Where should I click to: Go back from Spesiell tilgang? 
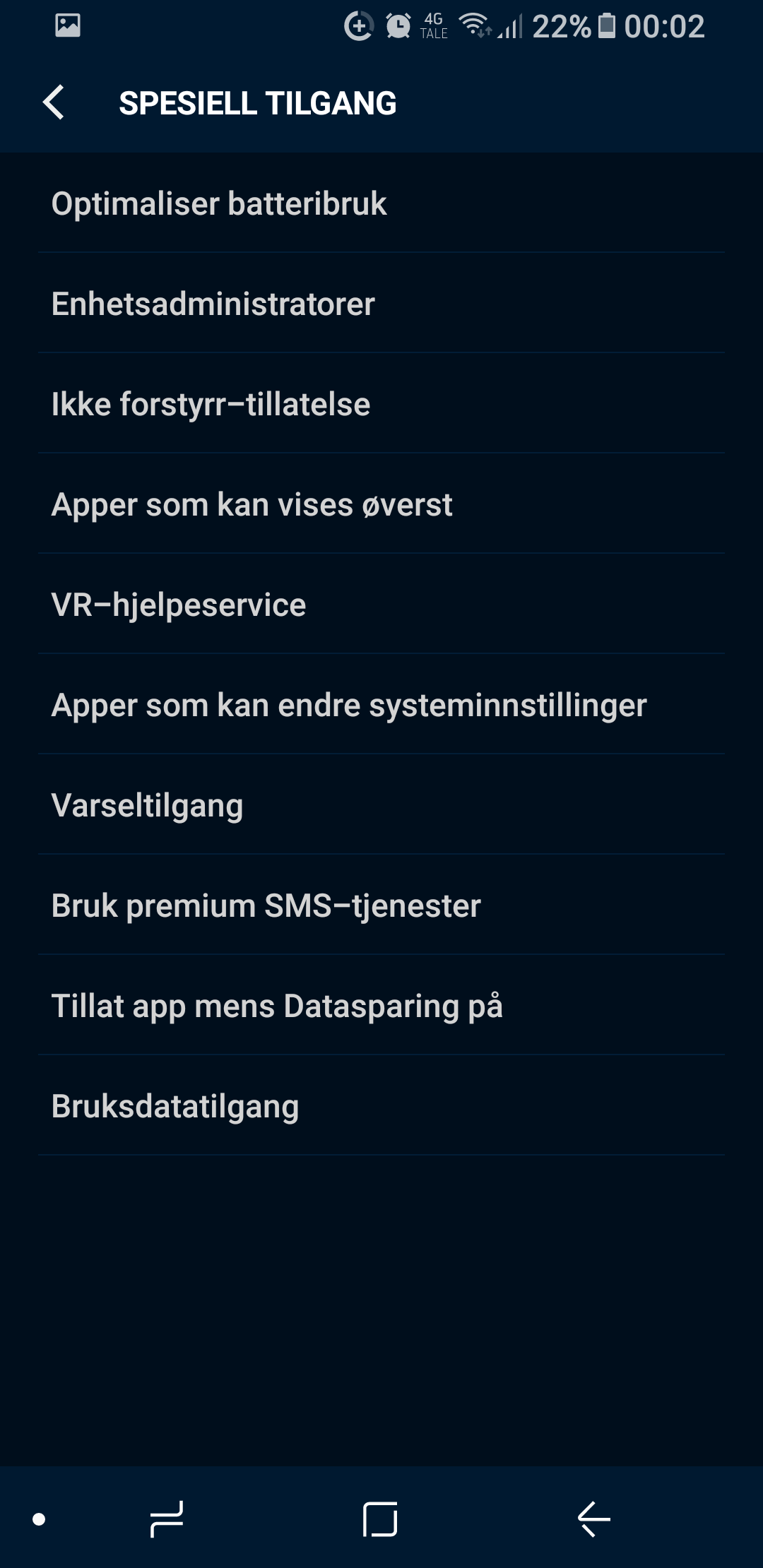pos(54,103)
